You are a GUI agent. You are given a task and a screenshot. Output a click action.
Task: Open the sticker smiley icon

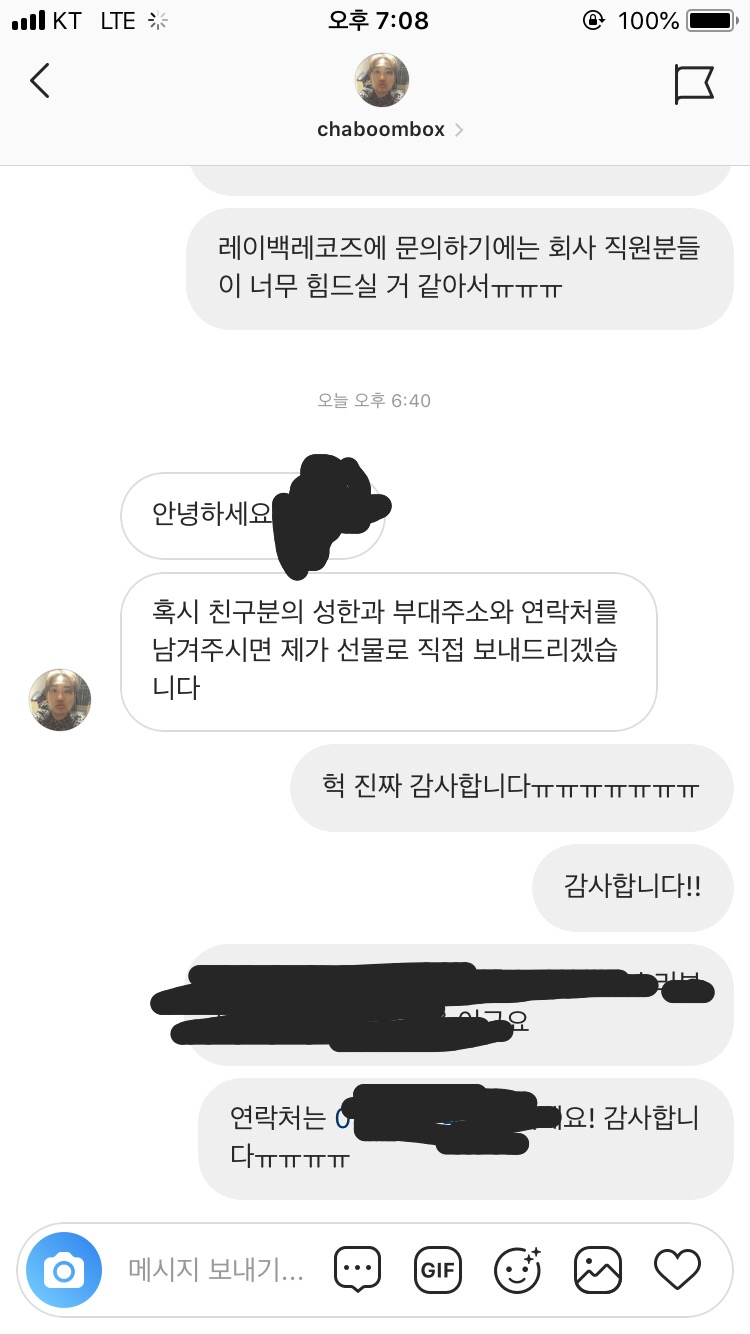[x=517, y=1270]
